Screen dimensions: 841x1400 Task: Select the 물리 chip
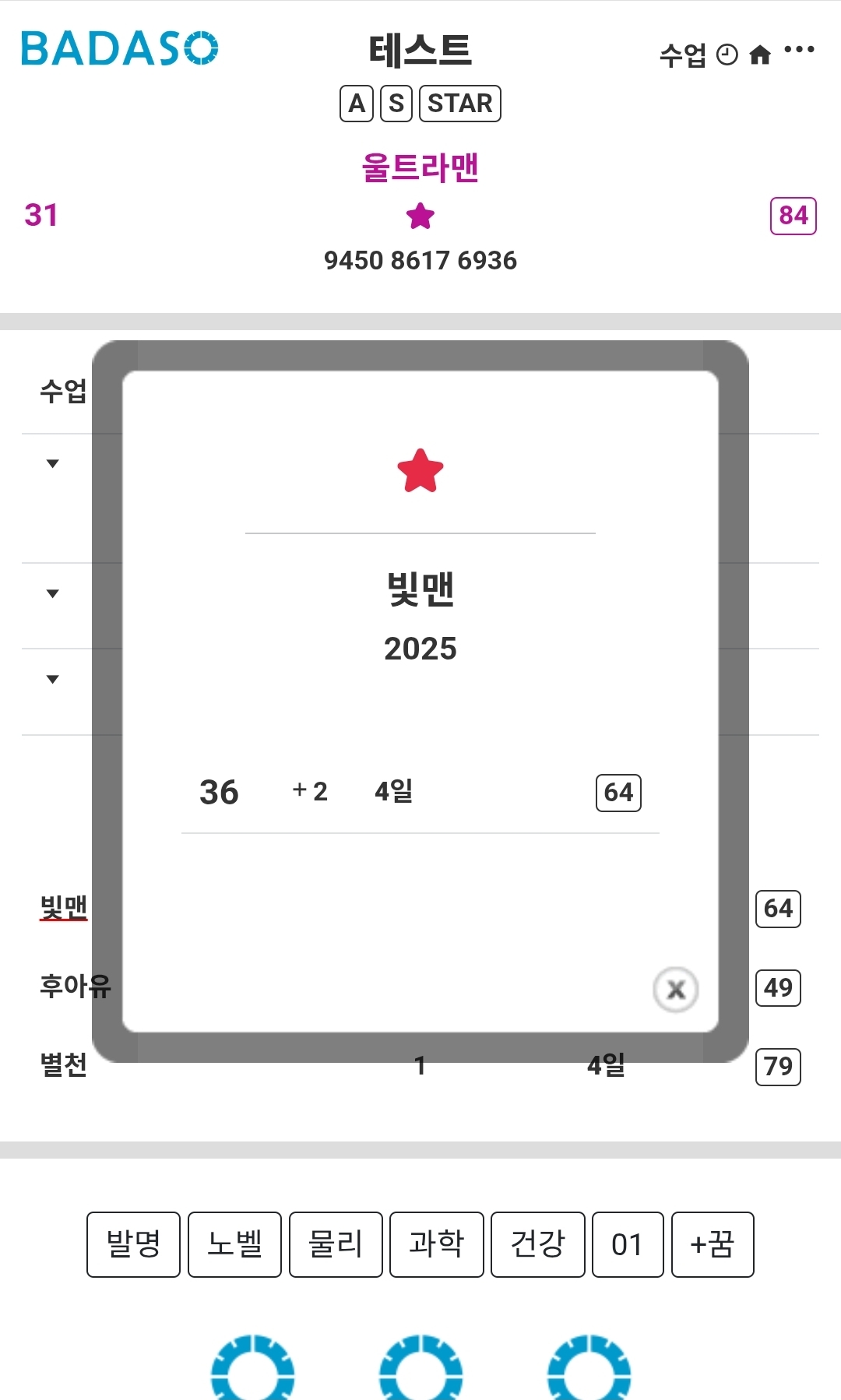[x=336, y=1244]
